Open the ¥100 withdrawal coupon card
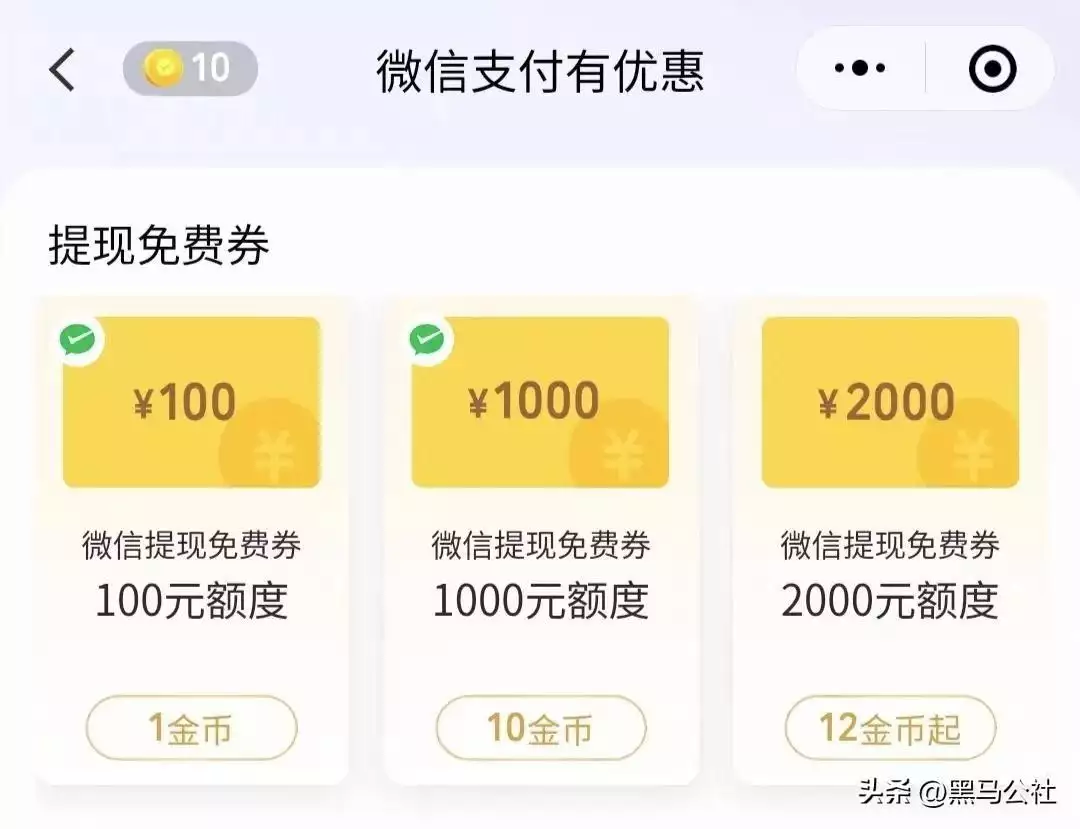Screen dimensions: 1080x829 click(191, 403)
